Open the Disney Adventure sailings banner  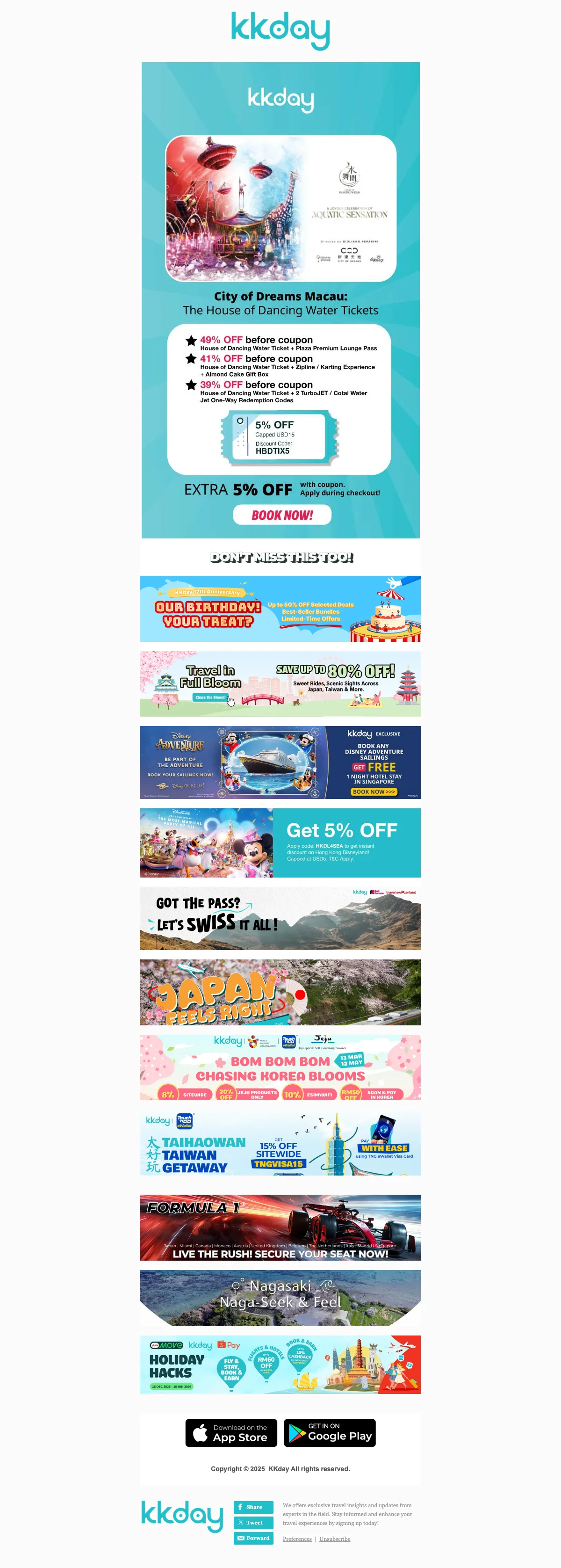(x=280, y=762)
